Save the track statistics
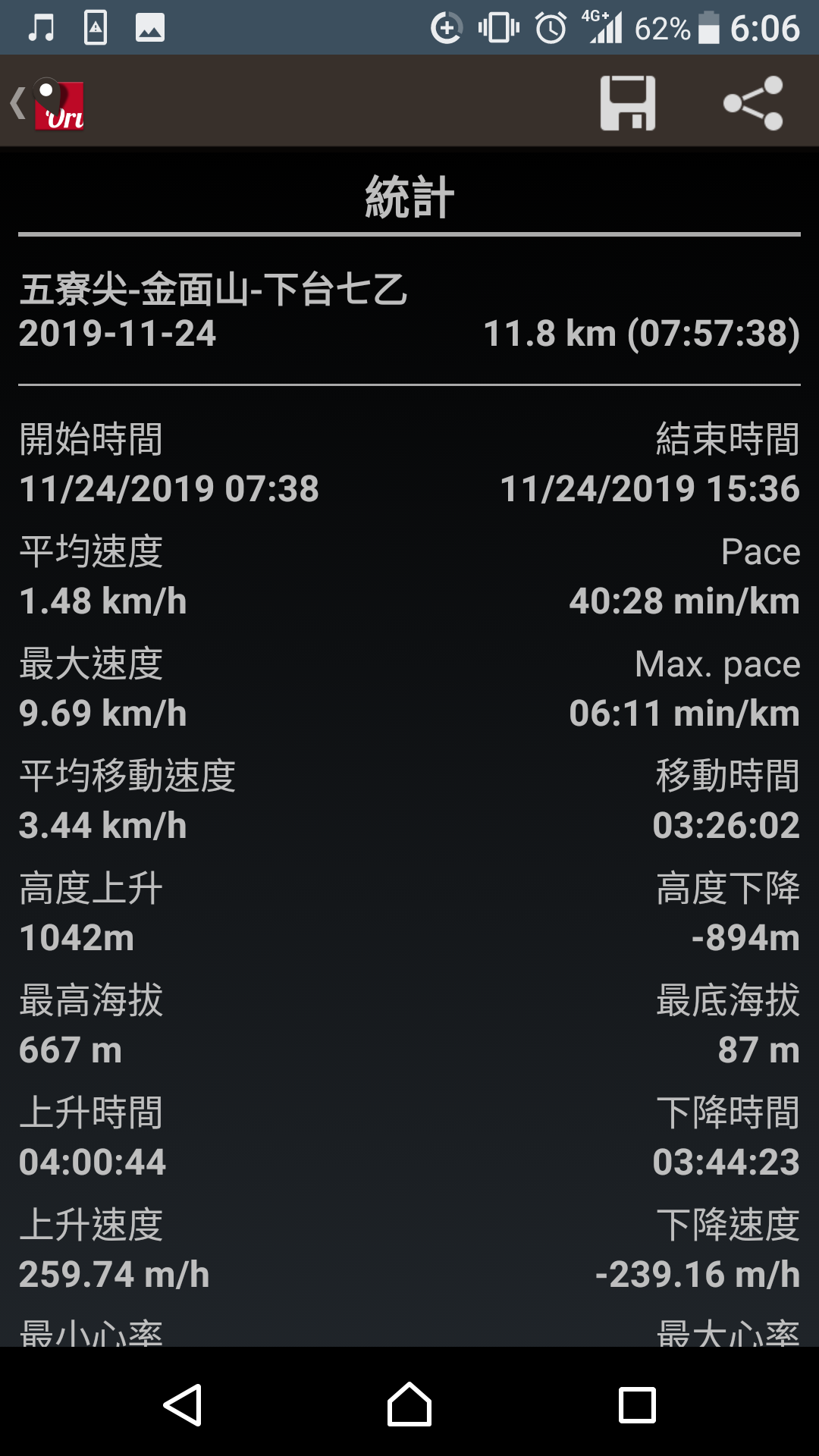Screen dimensions: 819x1456 tap(627, 103)
